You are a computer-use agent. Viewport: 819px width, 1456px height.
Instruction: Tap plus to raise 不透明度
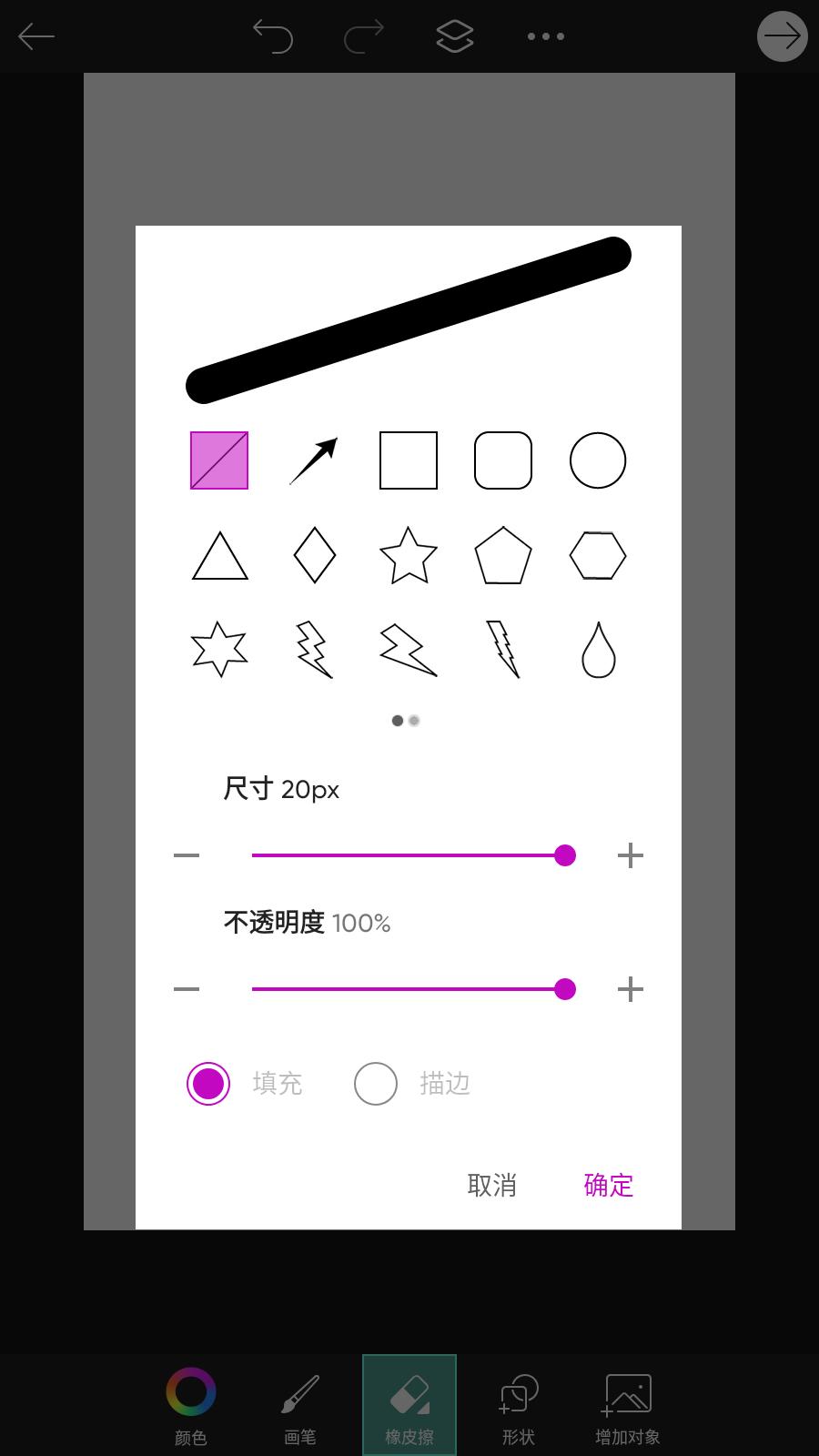coord(631,989)
